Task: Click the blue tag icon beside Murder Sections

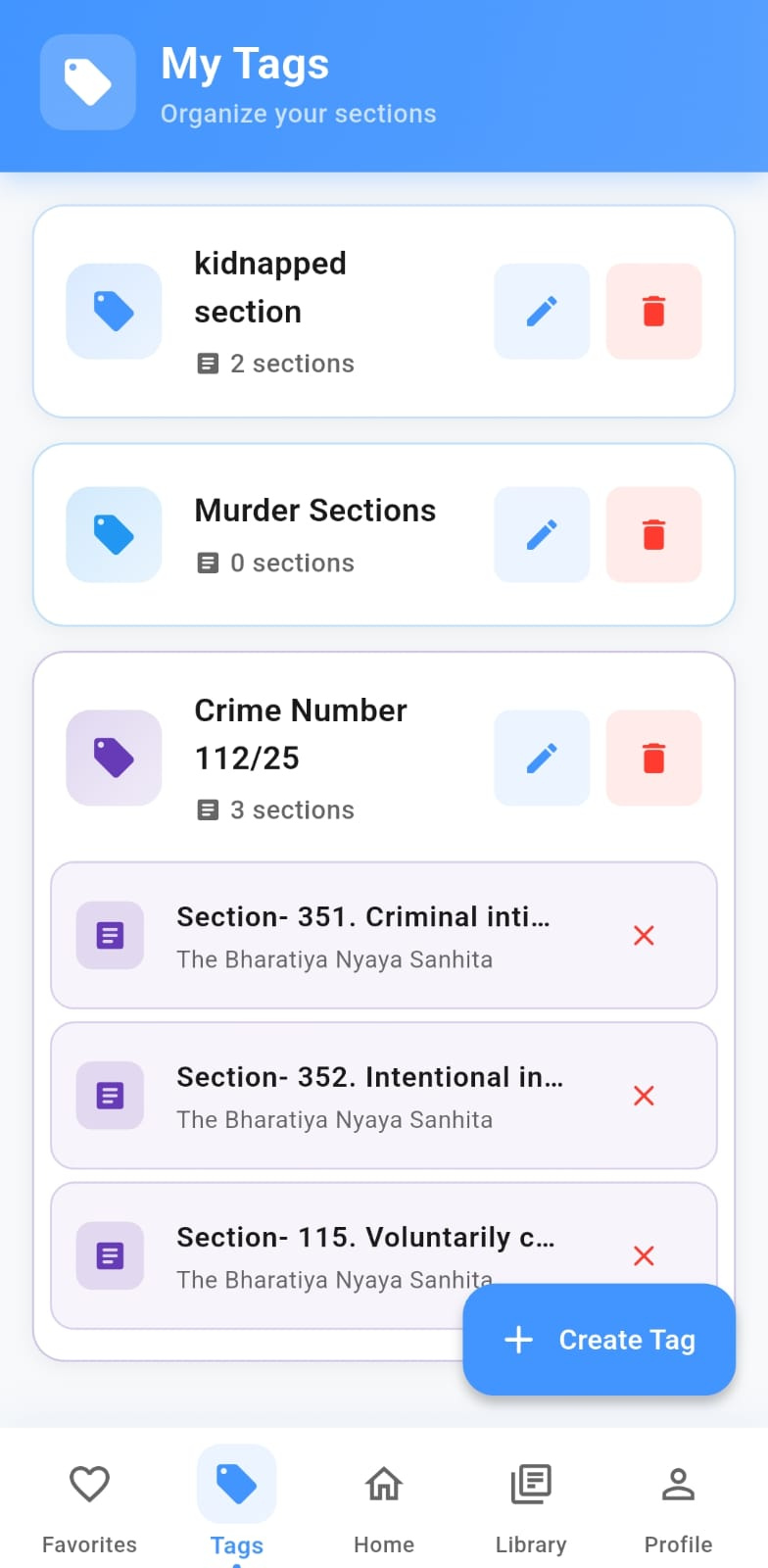Action: pyautogui.click(x=113, y=534)
